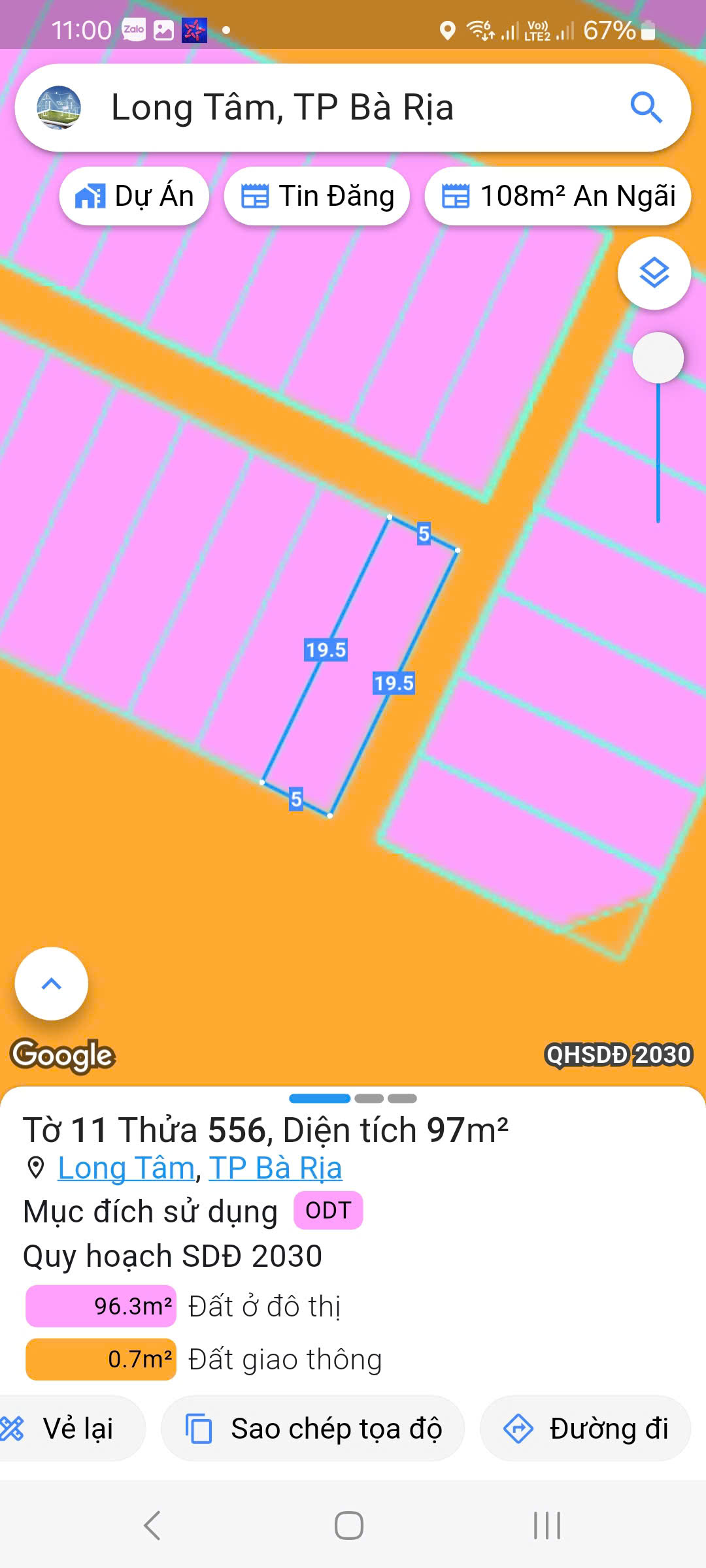Viewport: 706px width, 1568px height.
Task: Select the Tin Đăng chip
Action: [317, 196]
